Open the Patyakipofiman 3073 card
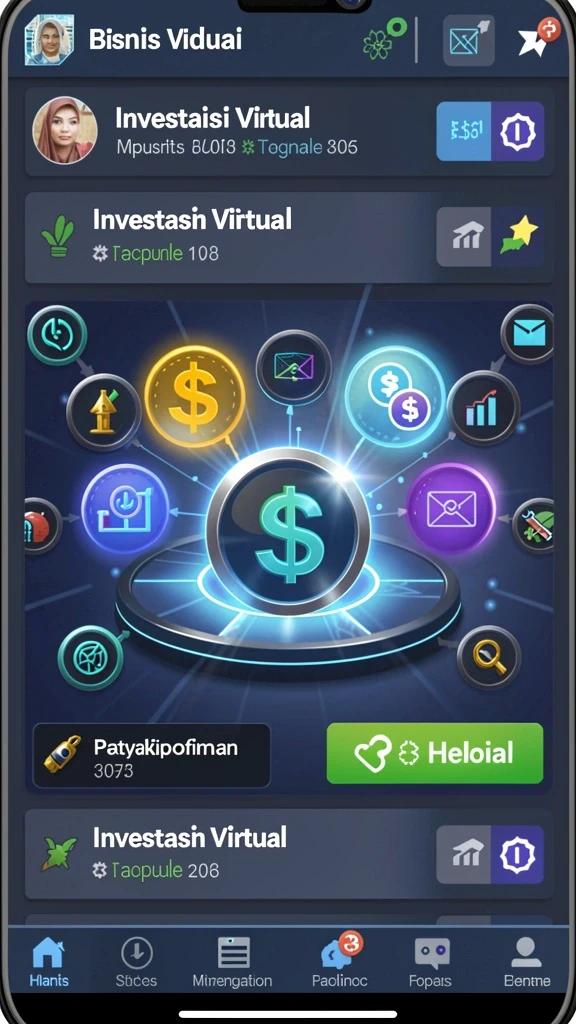The image size is (576, 1024). pos(152,755)
